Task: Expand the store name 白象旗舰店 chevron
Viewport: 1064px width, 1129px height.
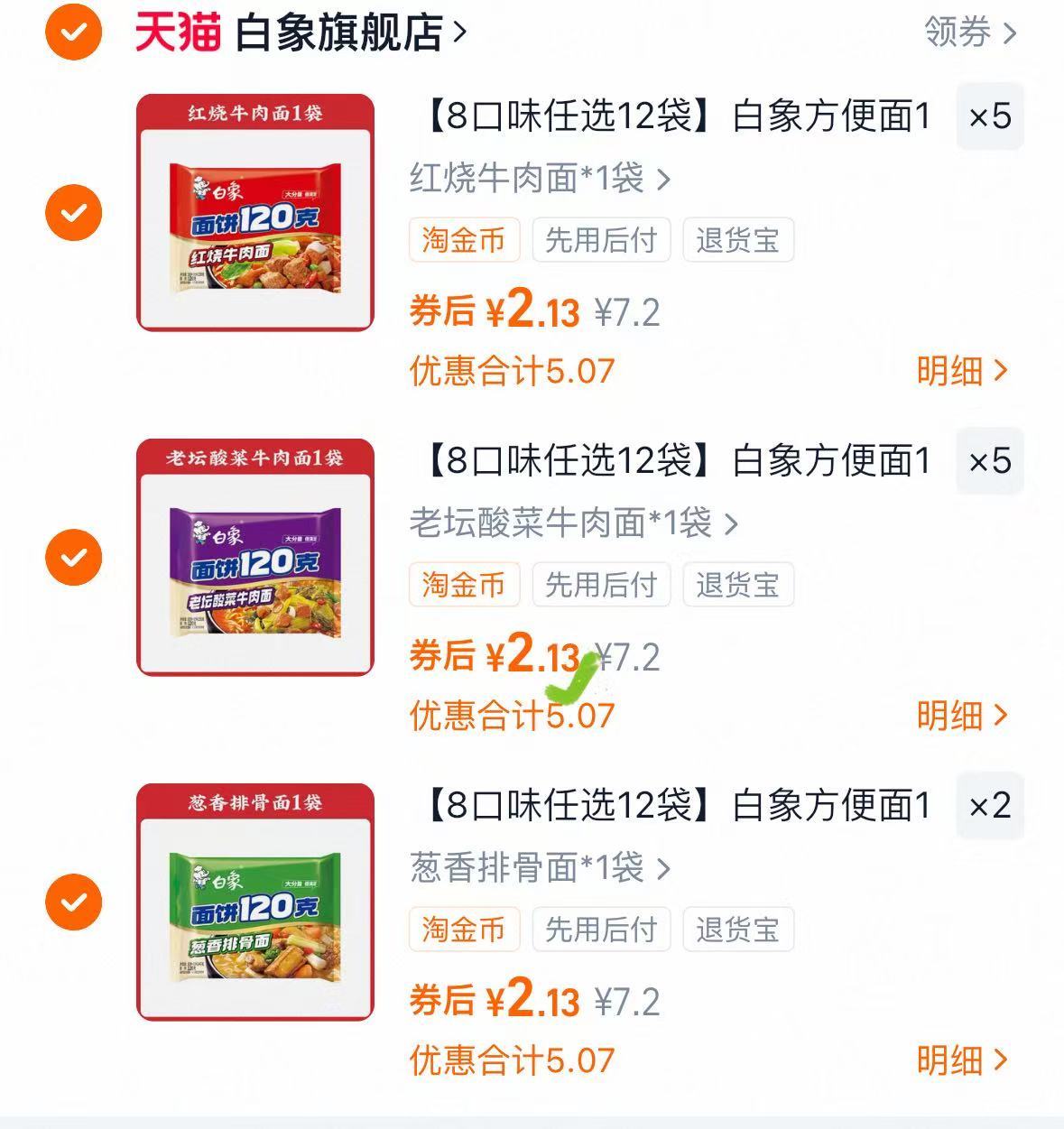Action: tap(462, 30)
